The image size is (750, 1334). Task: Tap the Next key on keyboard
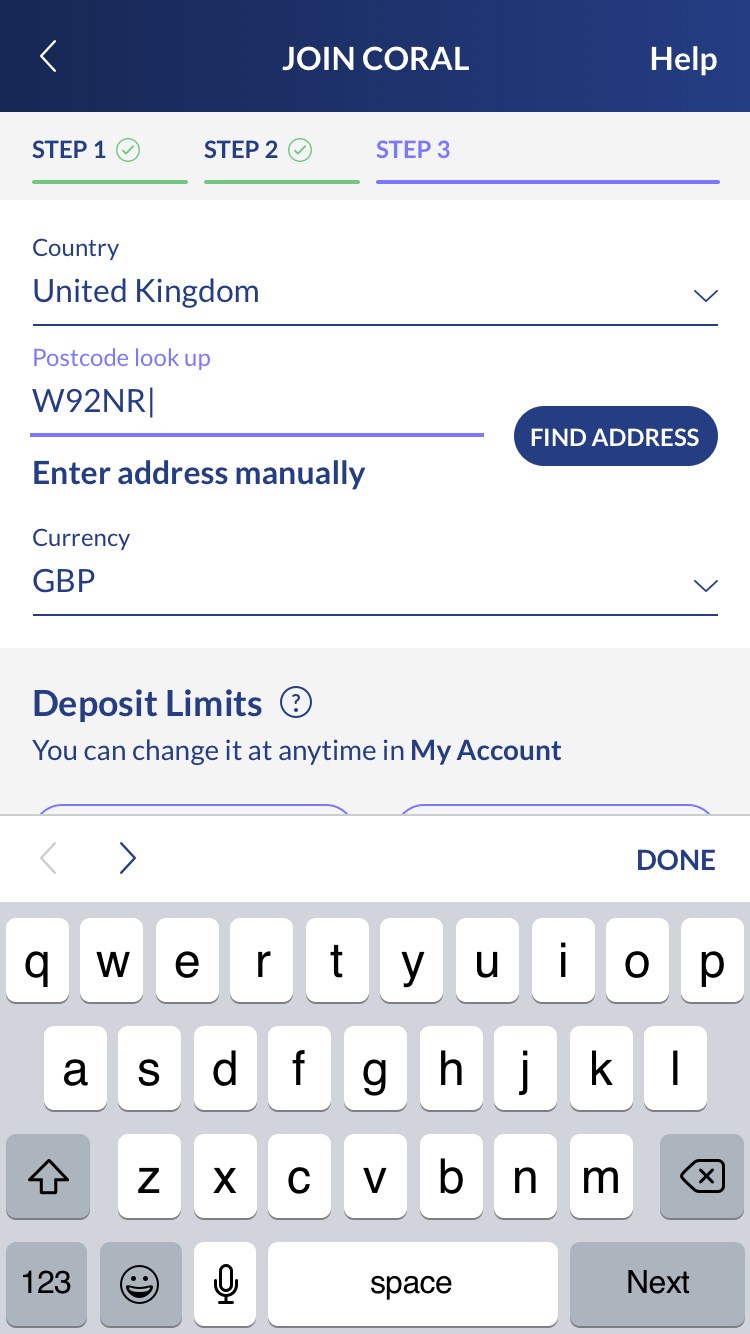tap(657, 1283)
